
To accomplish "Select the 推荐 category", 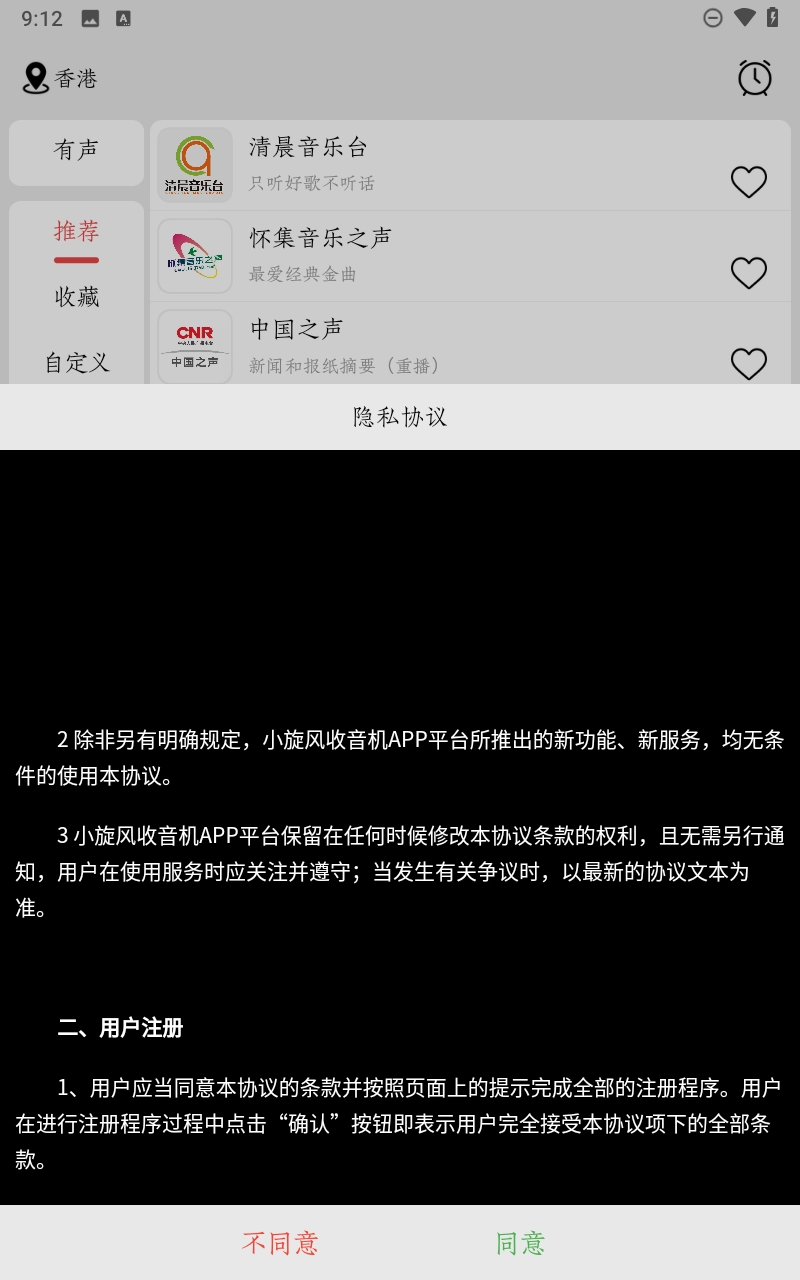I will tap(76, 232).
